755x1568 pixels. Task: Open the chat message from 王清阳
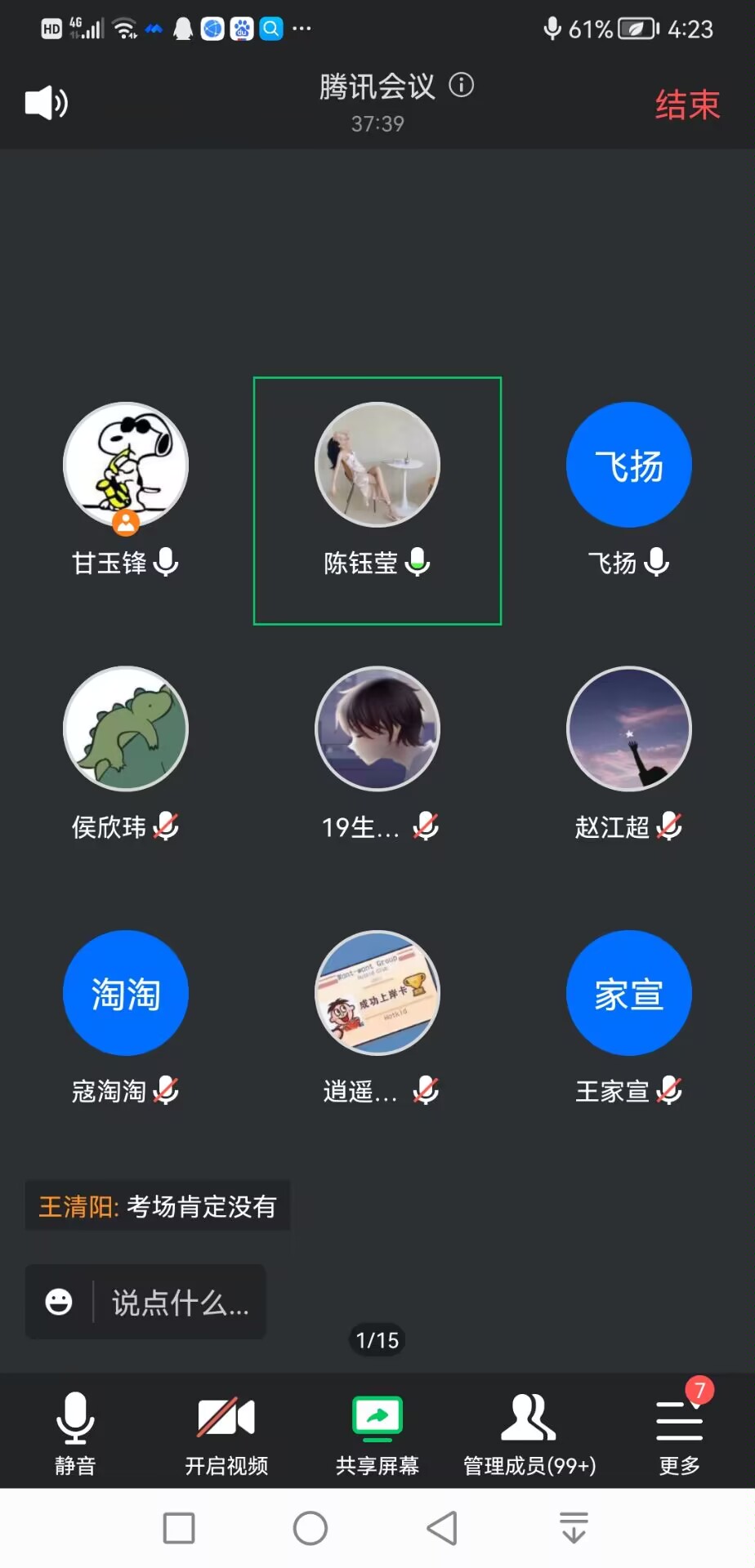click(x=158, y=1206)
